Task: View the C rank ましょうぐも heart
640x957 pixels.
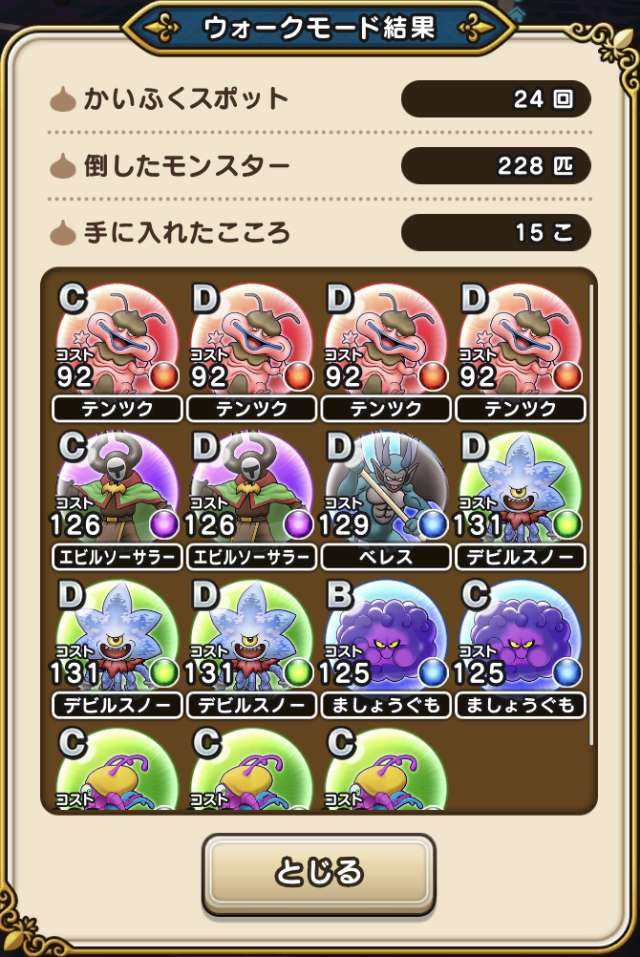Action: (x=520, y=641)
